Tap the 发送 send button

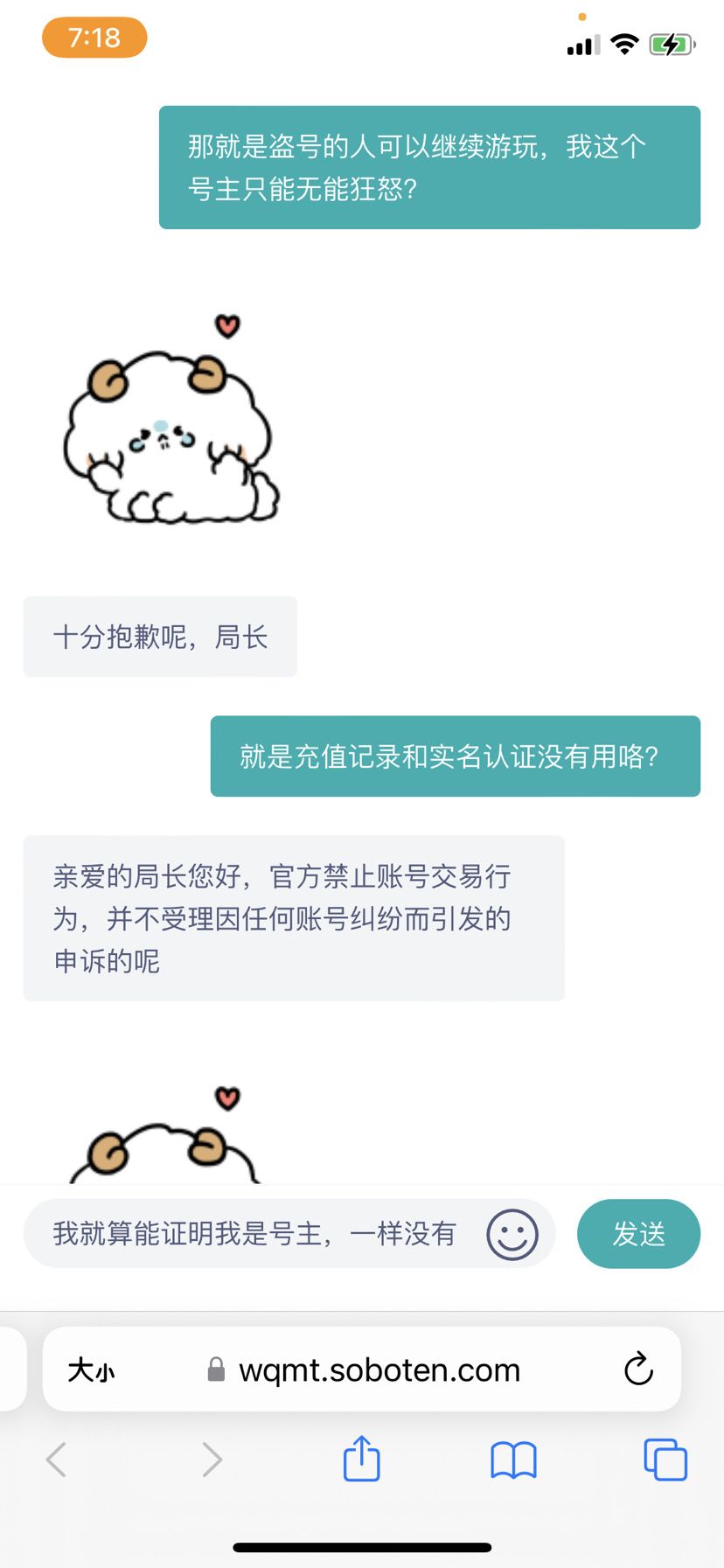pos(638,1233)
